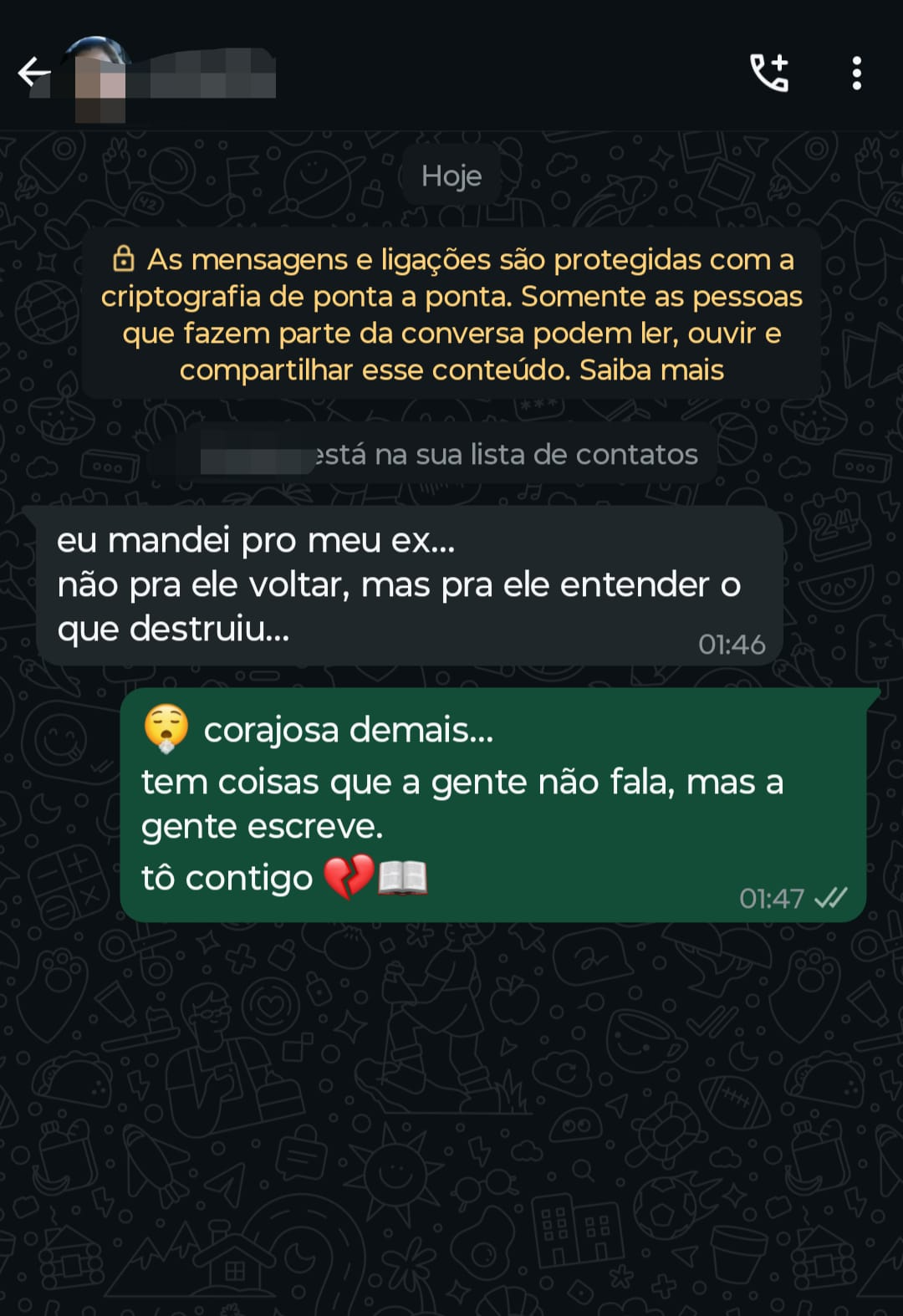Tap the encryption notice message block
The height and width of the screenshot is (1316, 903).
pyautogui.click(x=451, y=314)
